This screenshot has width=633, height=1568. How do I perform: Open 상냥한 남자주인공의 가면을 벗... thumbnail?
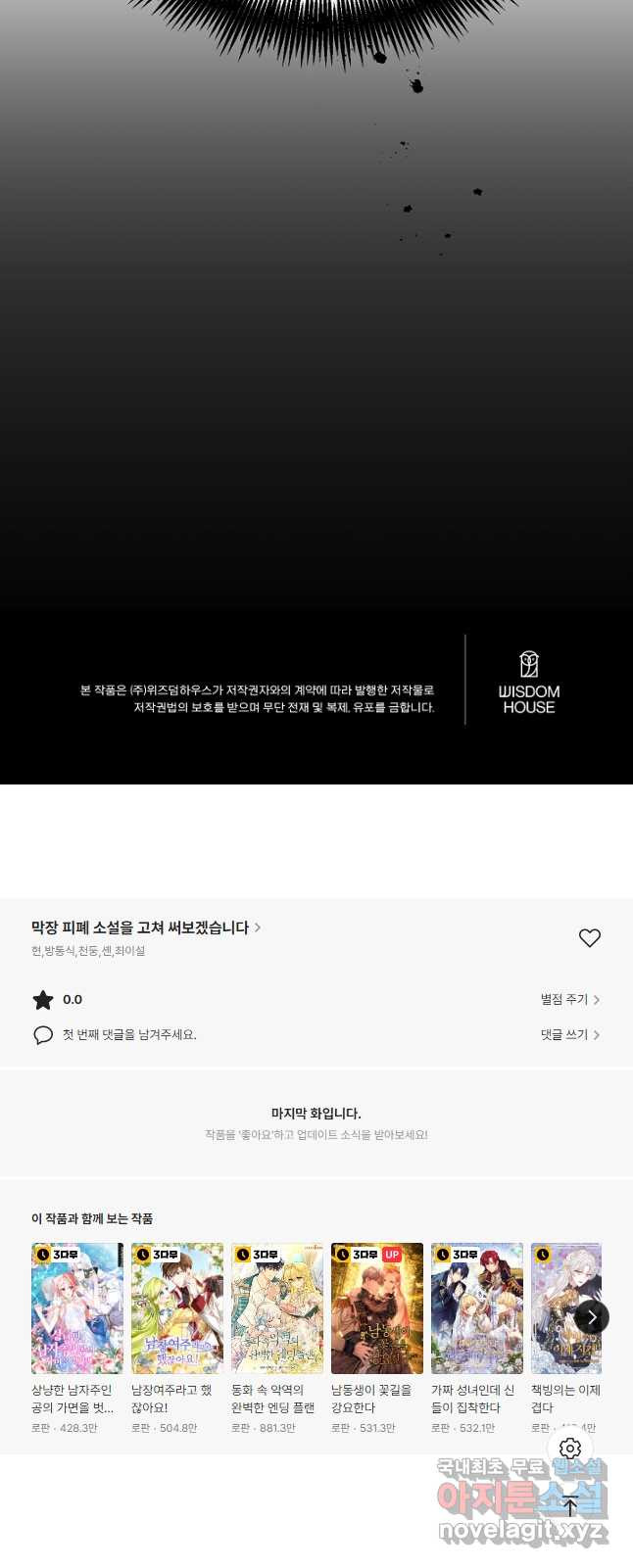click(x=77, y=1308)
